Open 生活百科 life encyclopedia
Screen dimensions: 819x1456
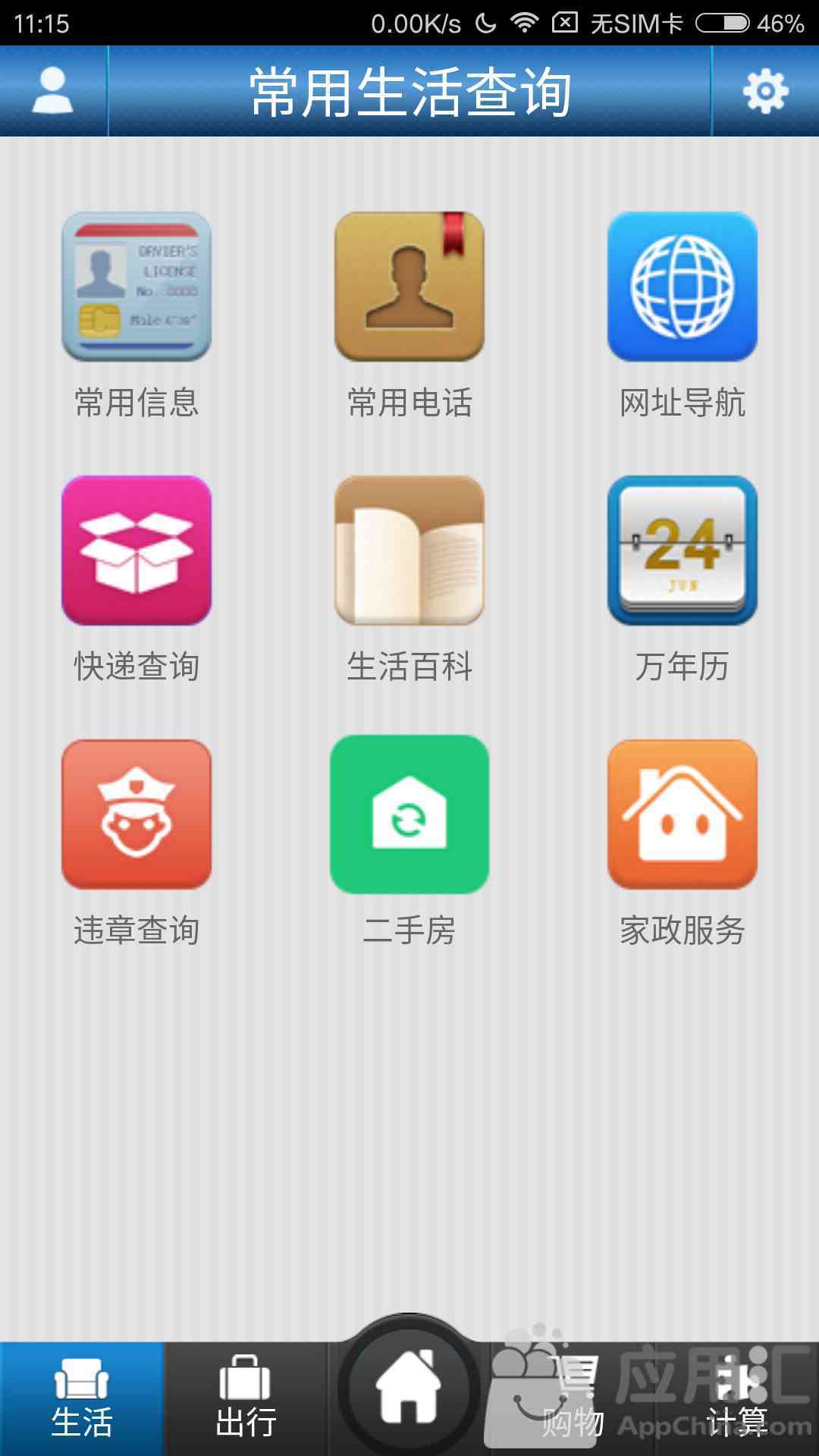tap(409, 551)
